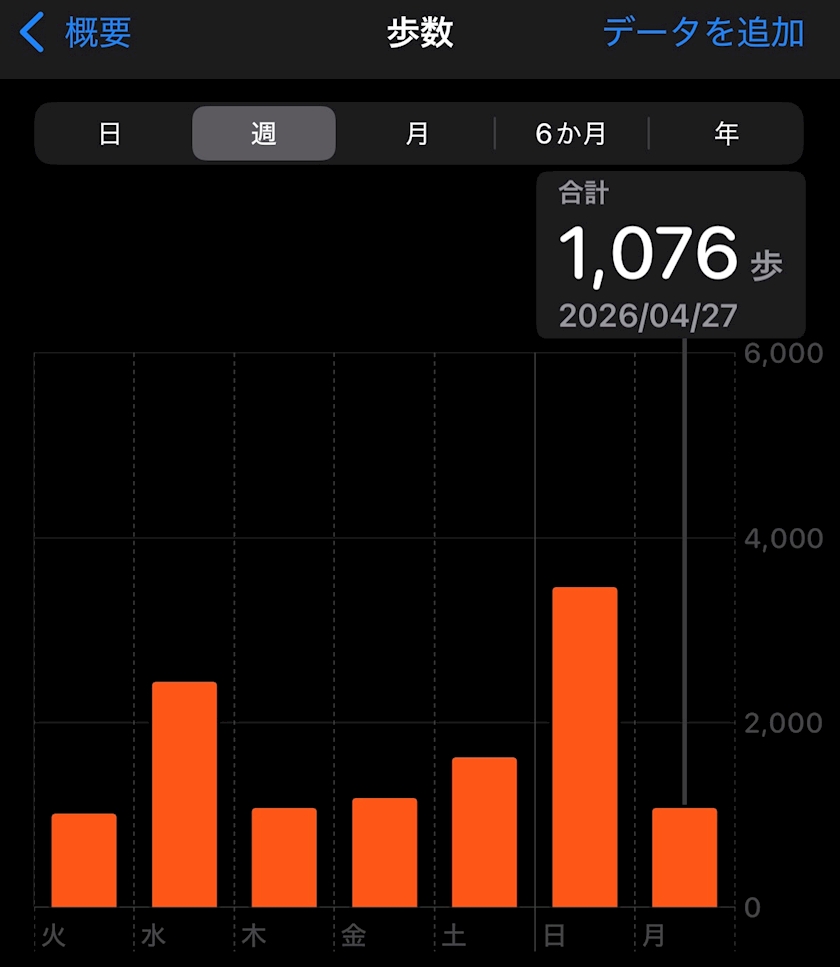
Task: Select the 土 (Saturday) step bar
Action: point(484,832)
